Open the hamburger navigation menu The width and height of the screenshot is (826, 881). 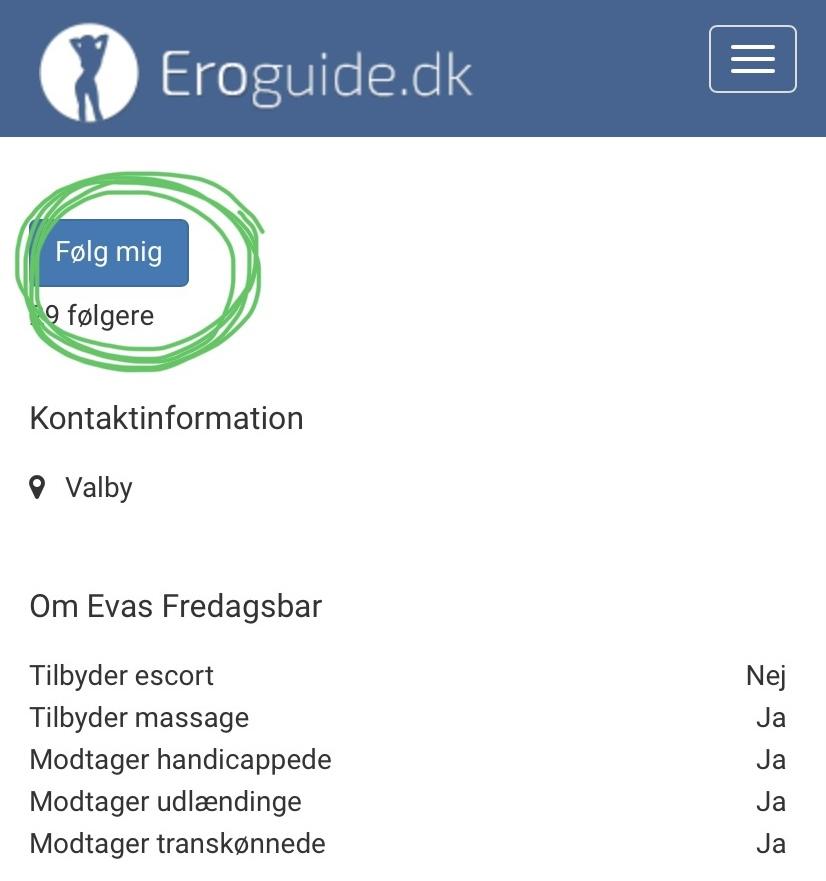click(x=752, y=59)
